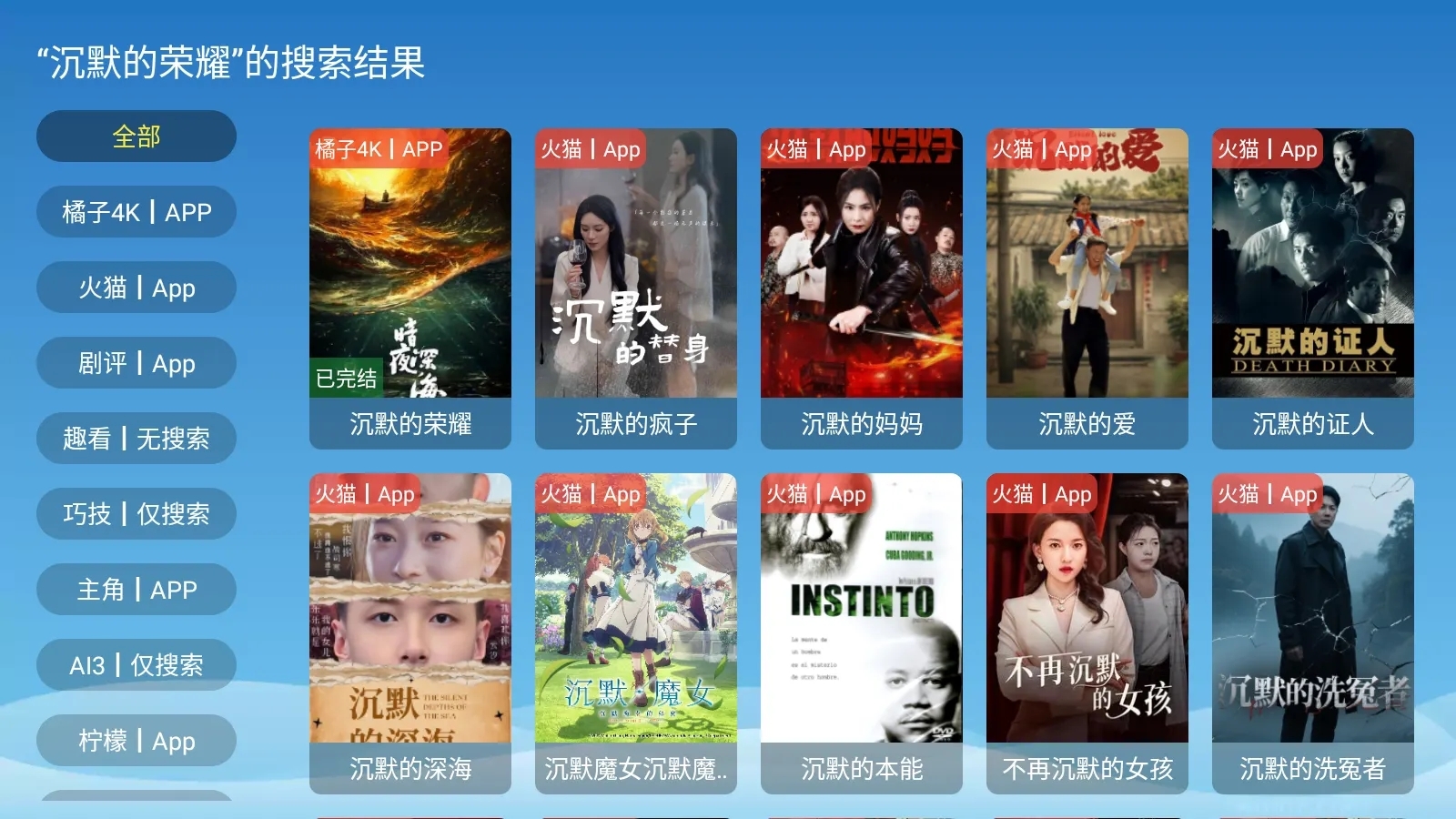Tap the 沉默的深海 result
Screen dimensions: 1456x819
pos(410,632)
